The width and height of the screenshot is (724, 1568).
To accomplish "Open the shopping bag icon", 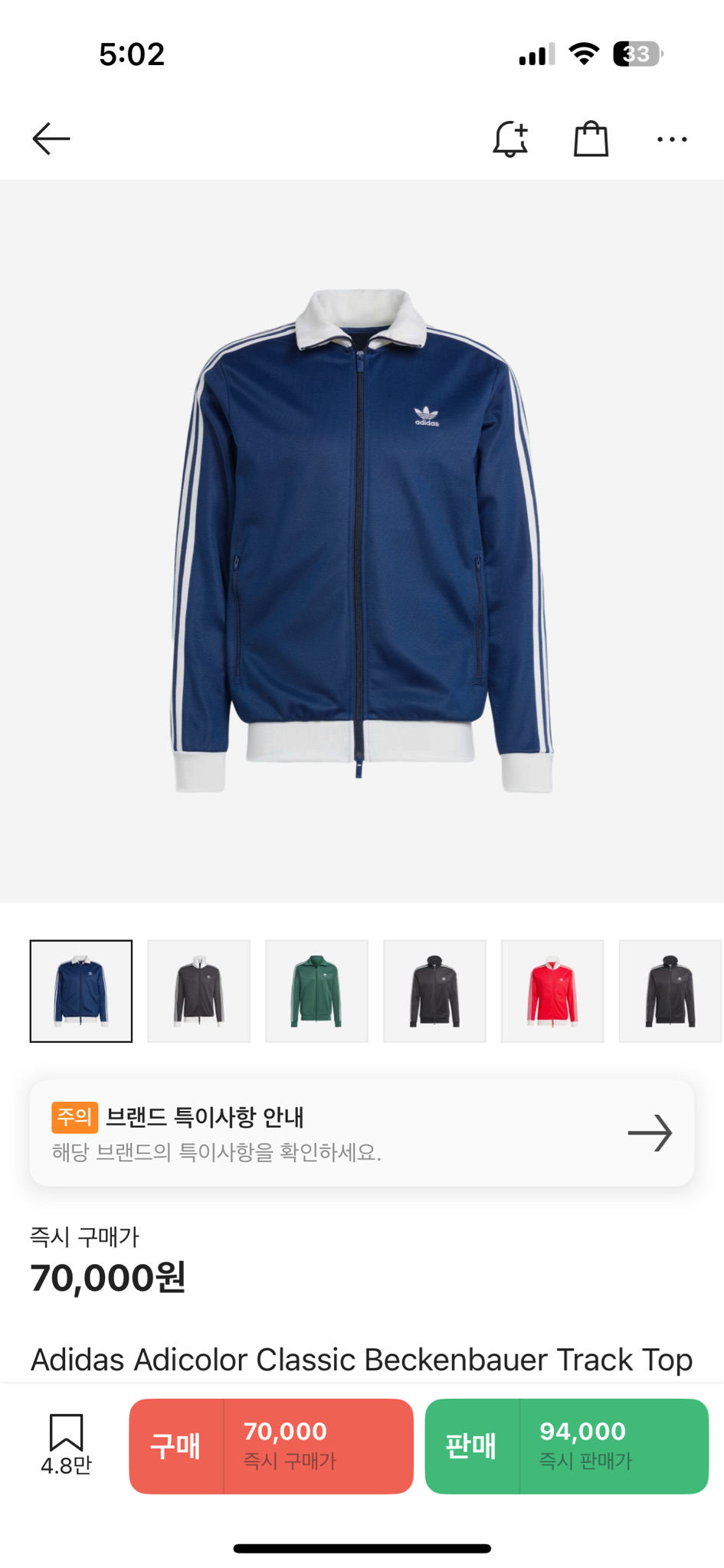I will click(591, 139).
